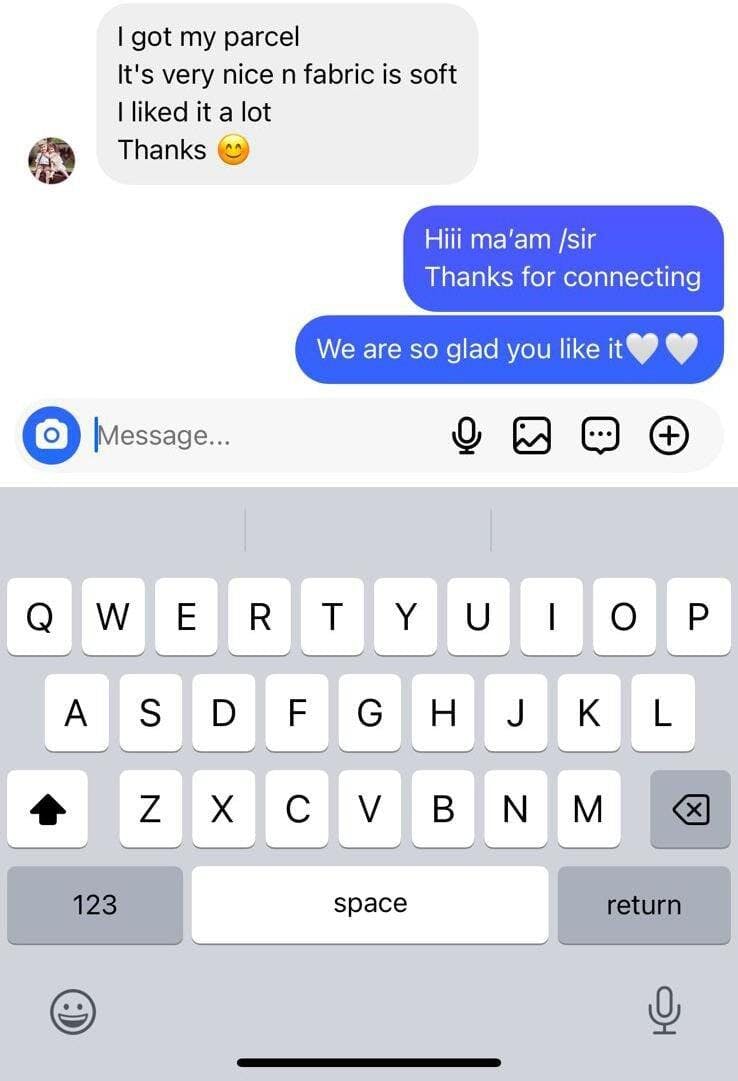The image size is (738, 1081).
Task: Tap the plus icon for more options
Action: (x=669, y=435)
